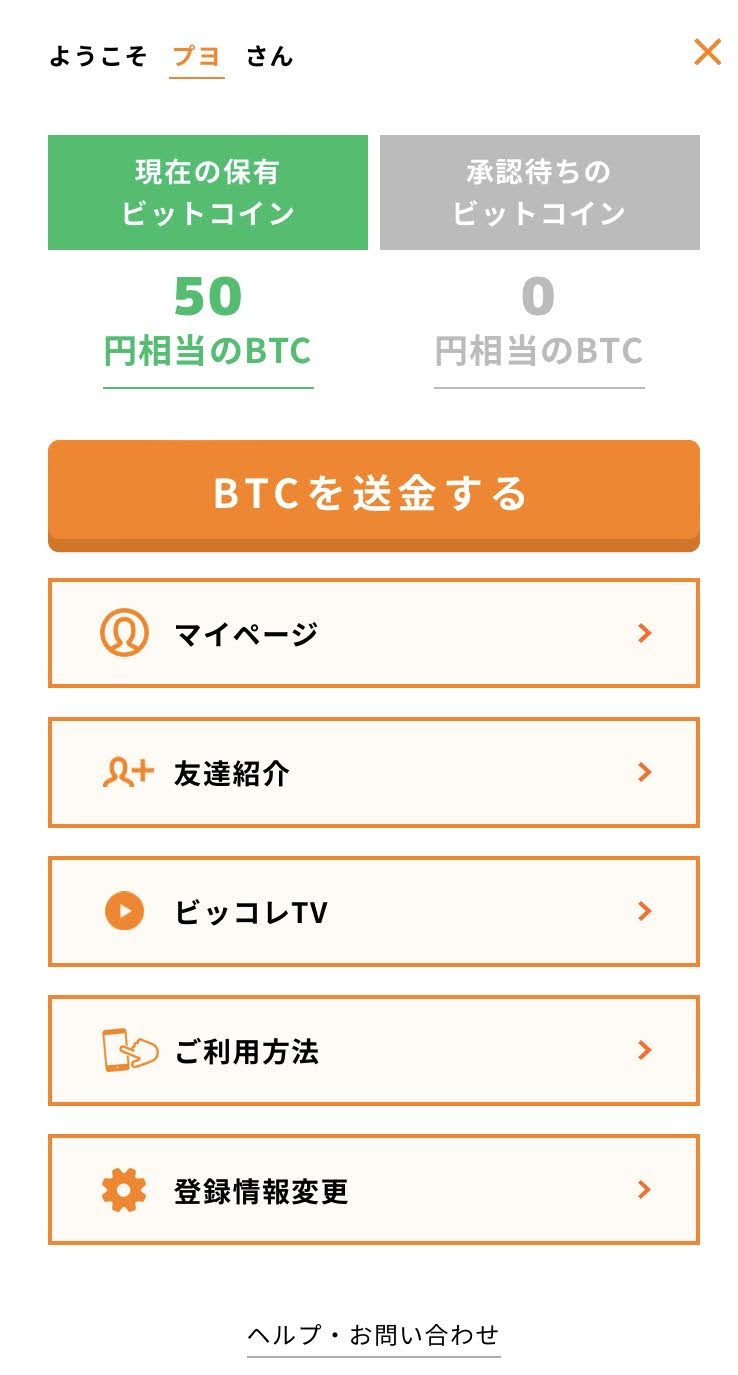
Task: Select the 現在の保有ビットコイン tile
Action: 208,192
